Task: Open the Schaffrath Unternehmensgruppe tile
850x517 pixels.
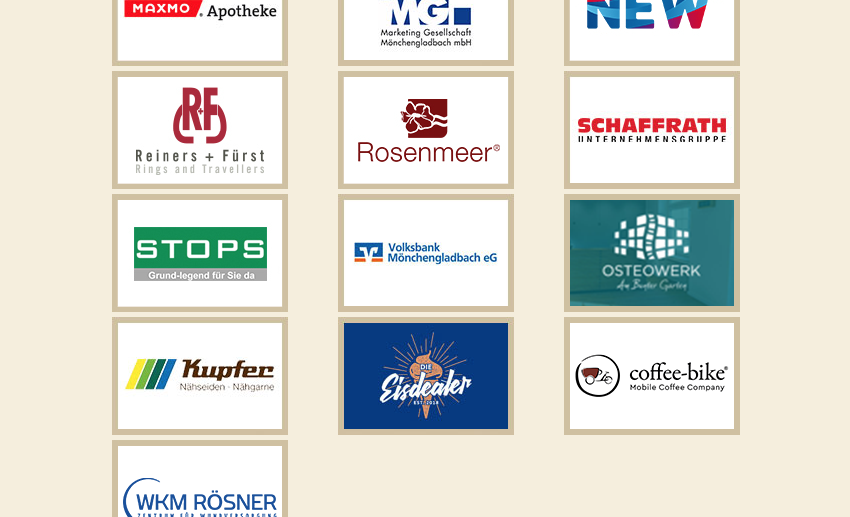Action: coord(651,130)
